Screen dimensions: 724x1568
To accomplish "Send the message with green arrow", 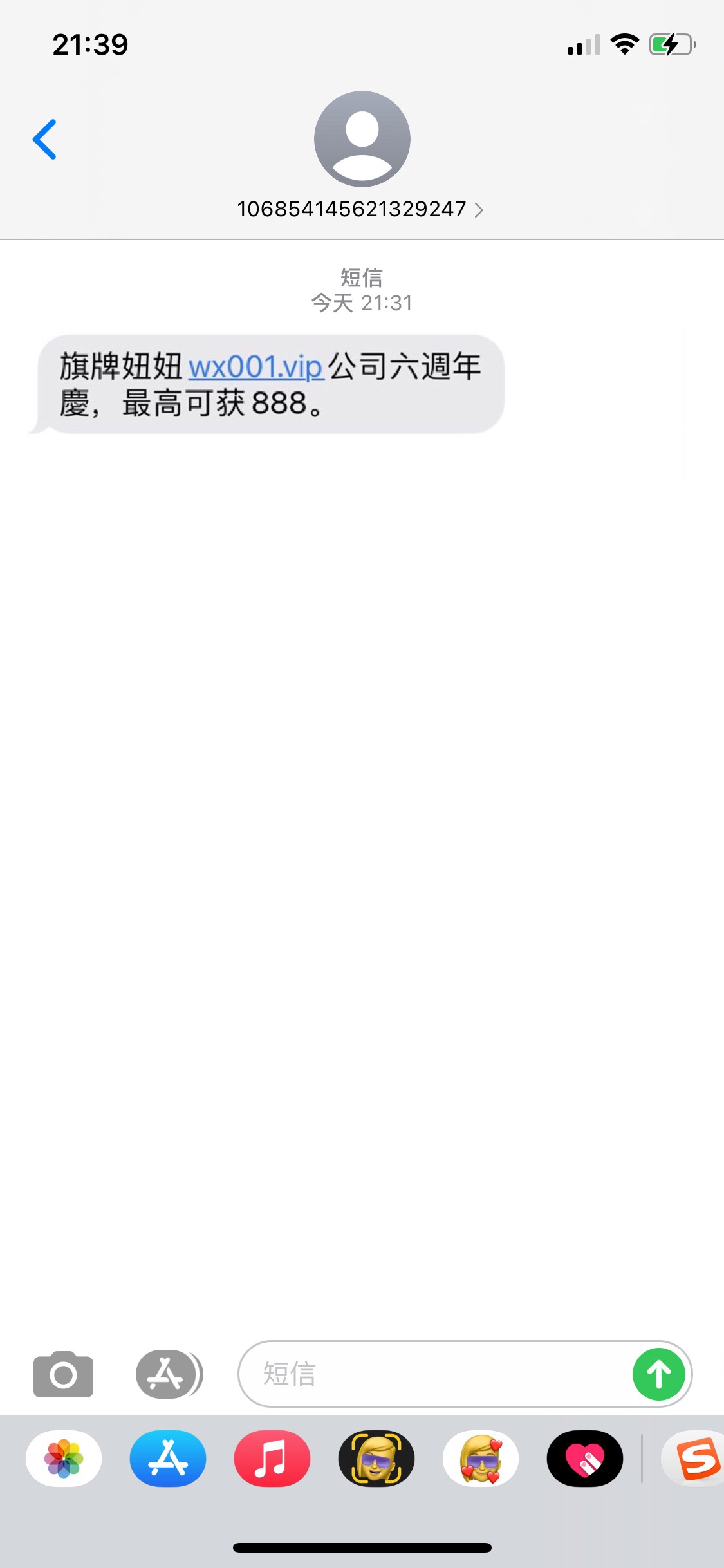I will click(x=659, y=1374).
